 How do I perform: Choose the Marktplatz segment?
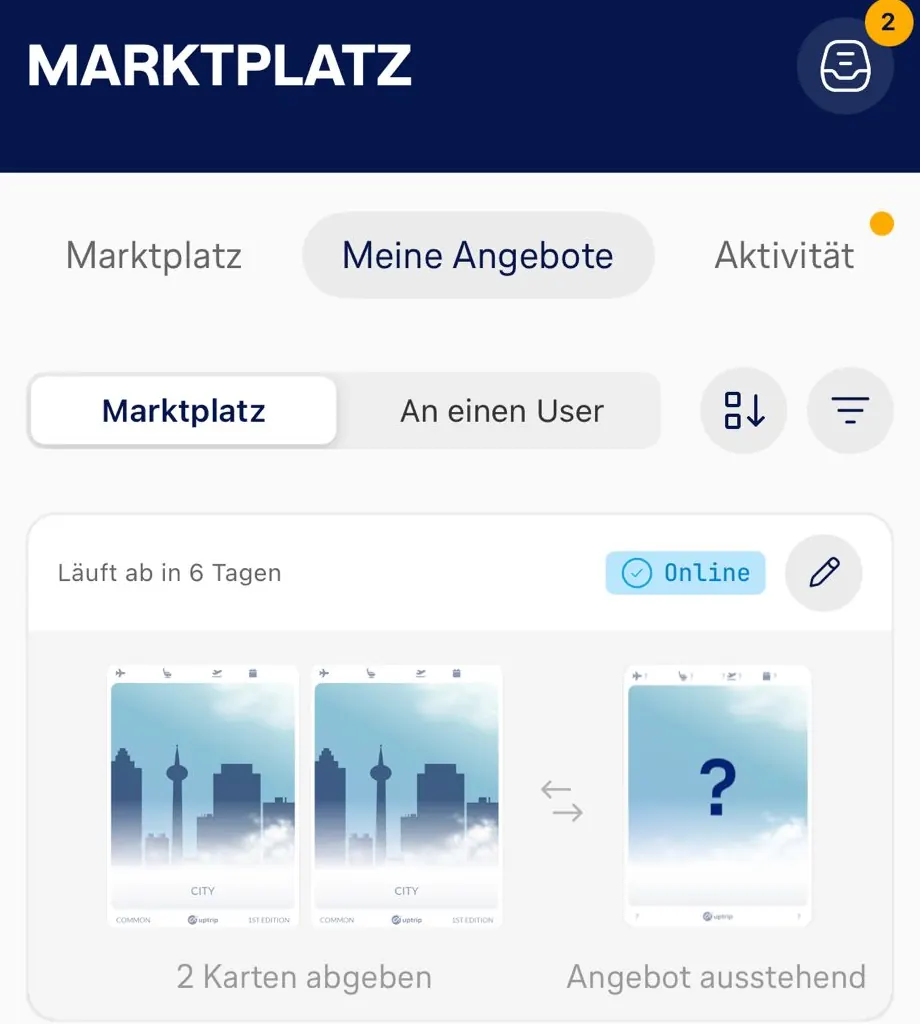[184, 411]
